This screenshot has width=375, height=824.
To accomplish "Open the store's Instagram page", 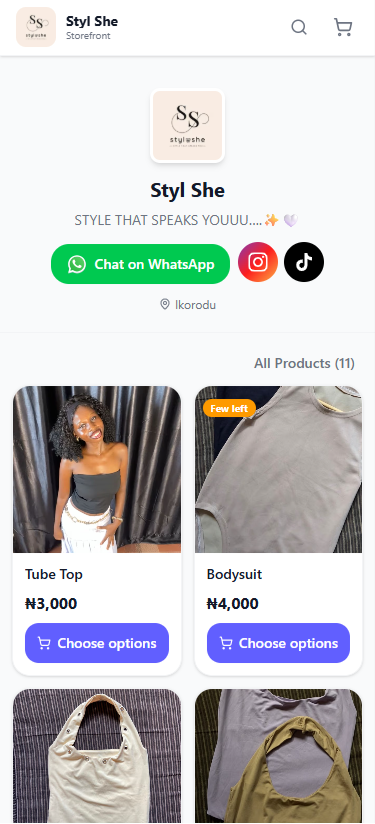I will (258, 262).
